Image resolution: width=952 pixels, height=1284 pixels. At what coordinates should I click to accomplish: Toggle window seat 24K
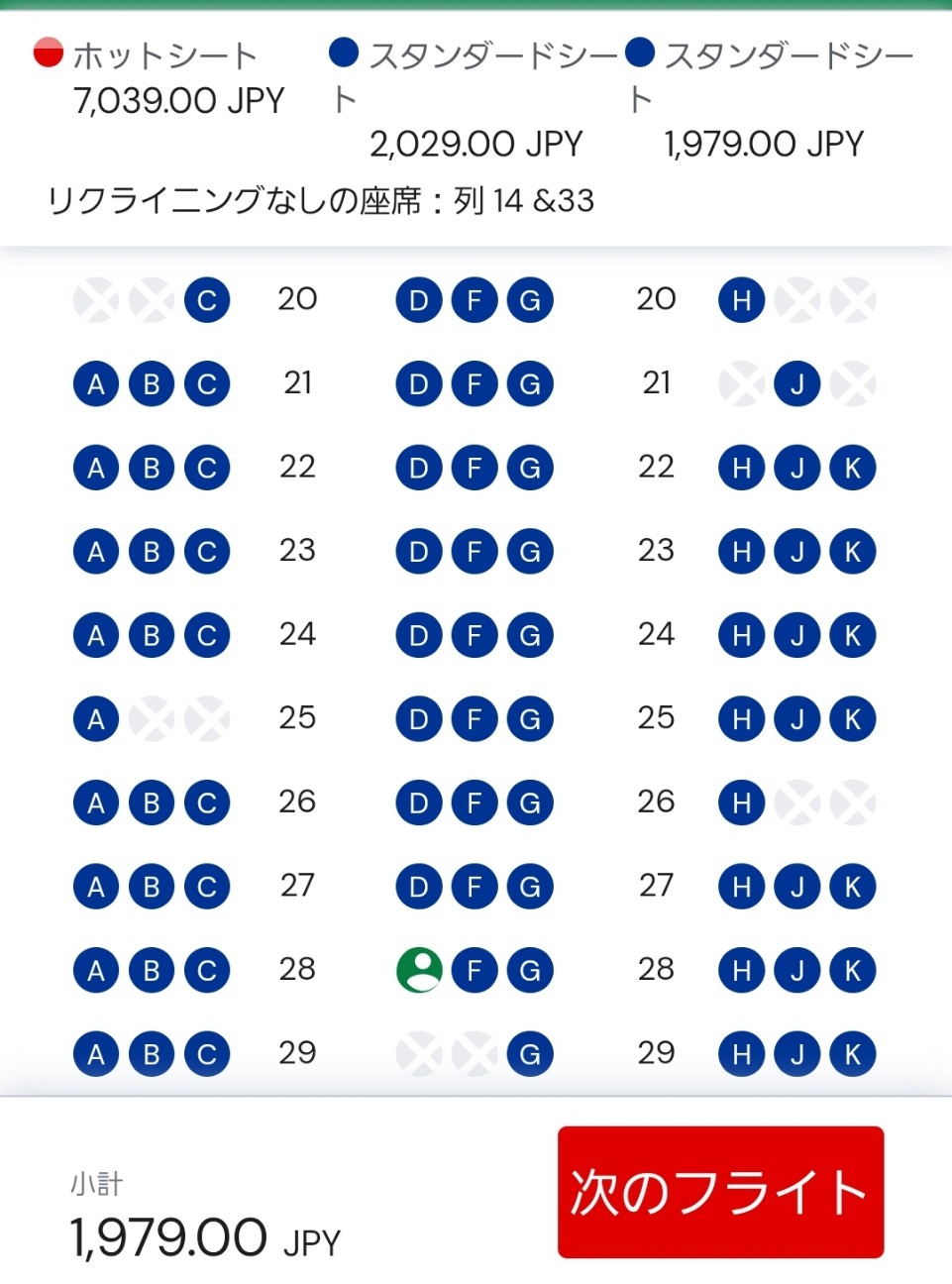tap(851, 635)
